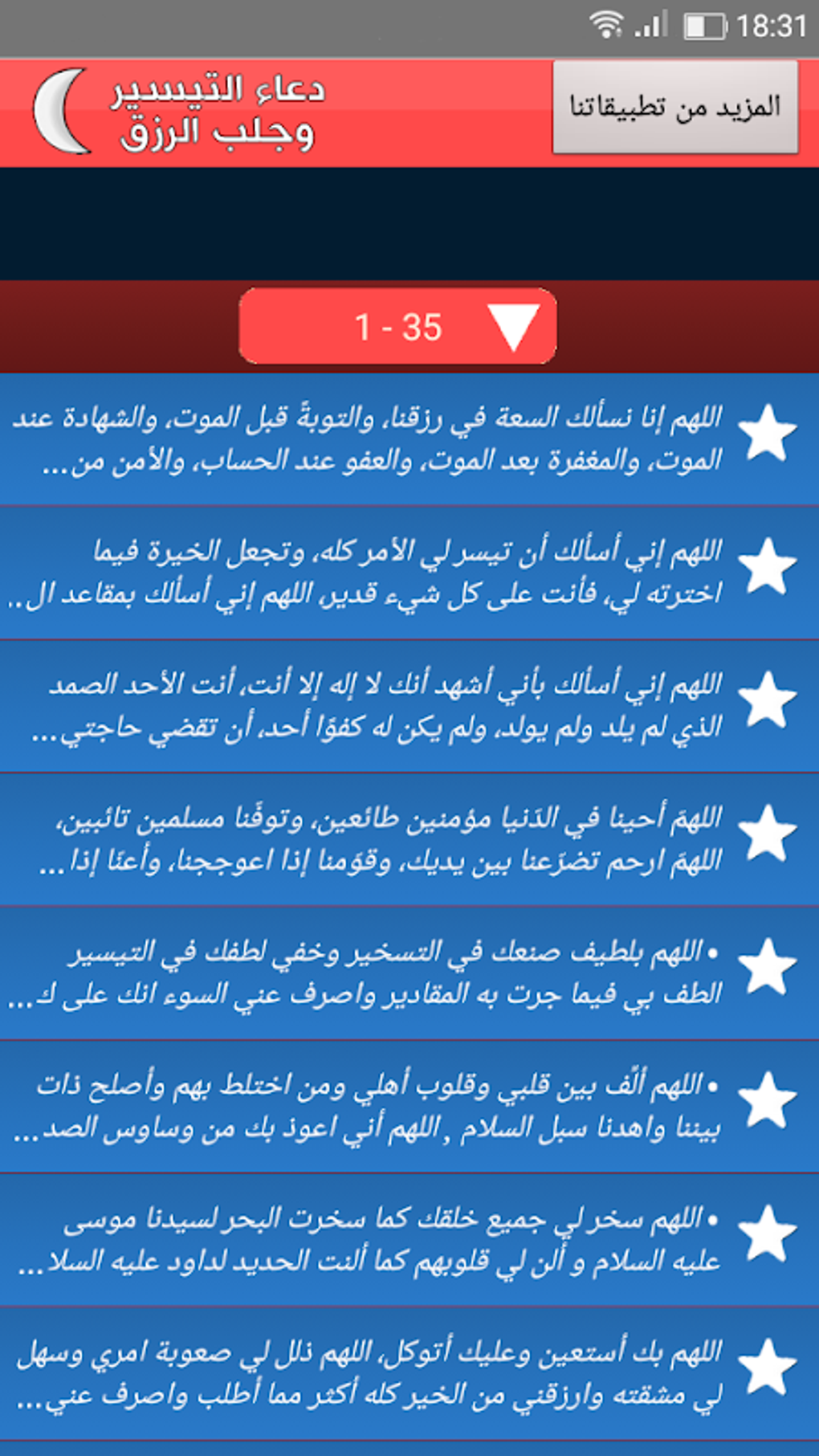Expand the 1 - 35 range dropdown
This screenshot has height=1456, width=819.
(397, 326)
